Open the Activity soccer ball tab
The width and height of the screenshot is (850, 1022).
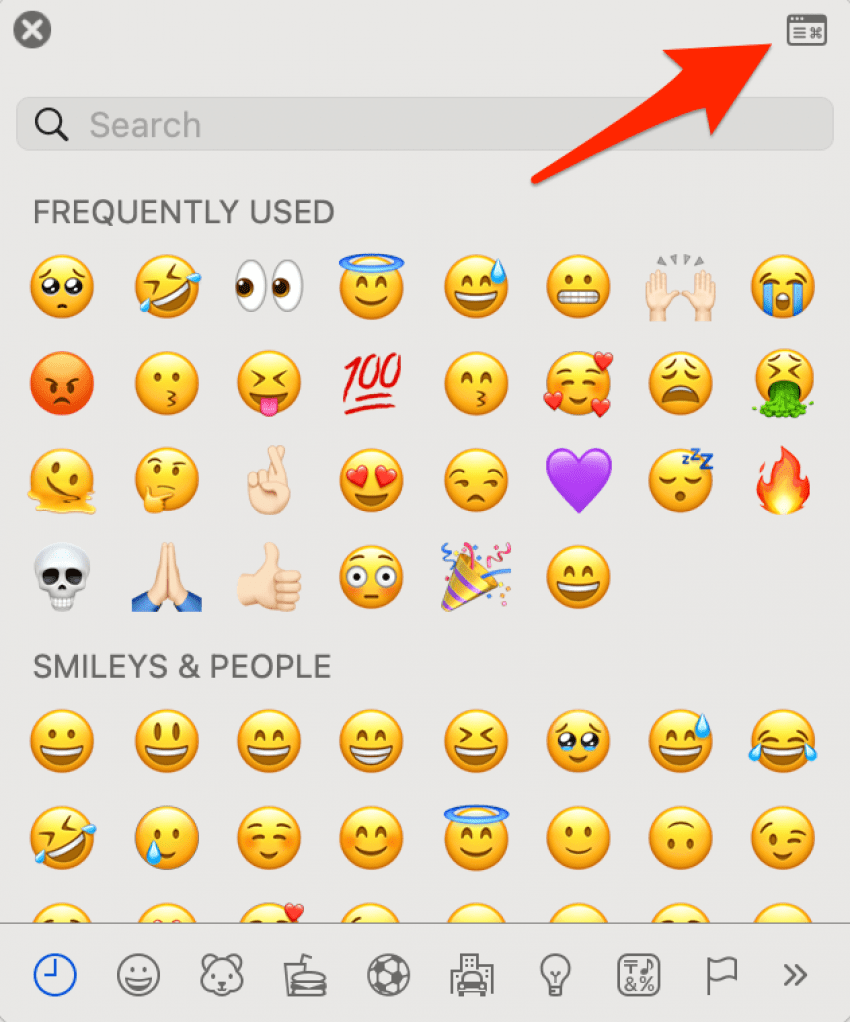(388, 973)
